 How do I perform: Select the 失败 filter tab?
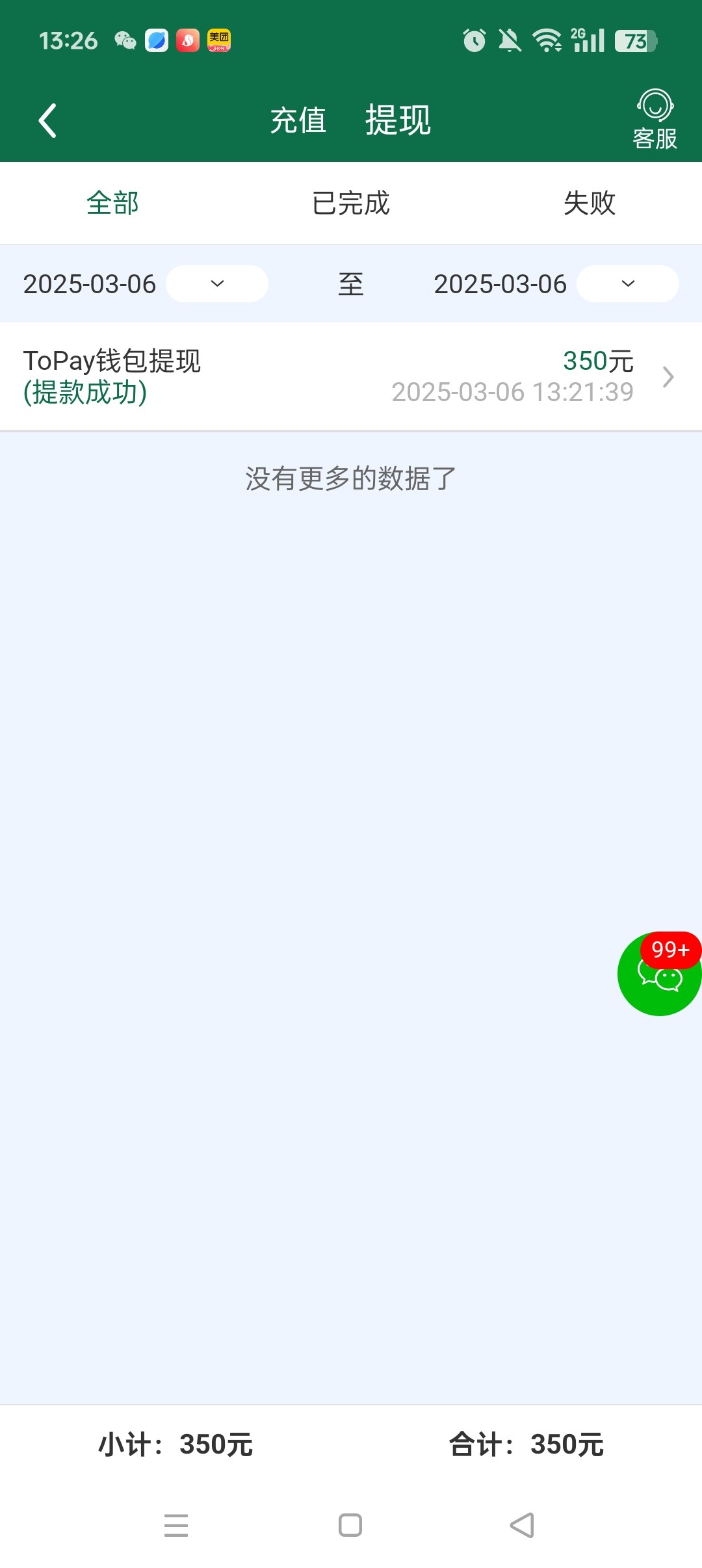pos(589,203)
